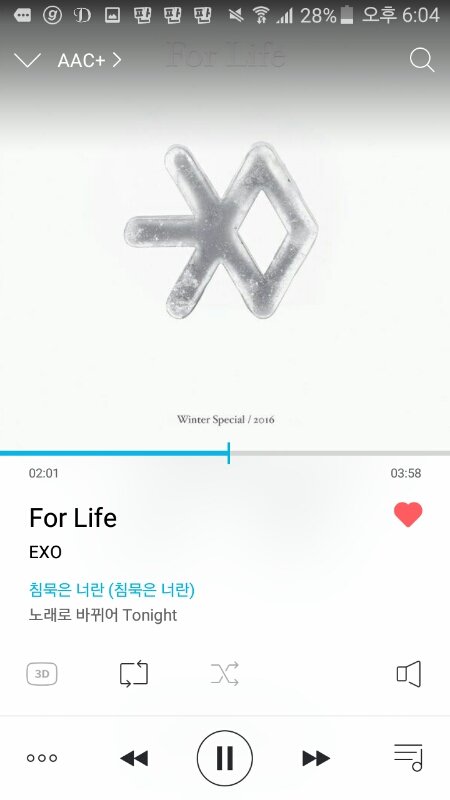
Task: Open the AAC+ audio quality options
Action: (x=89, y=60)
